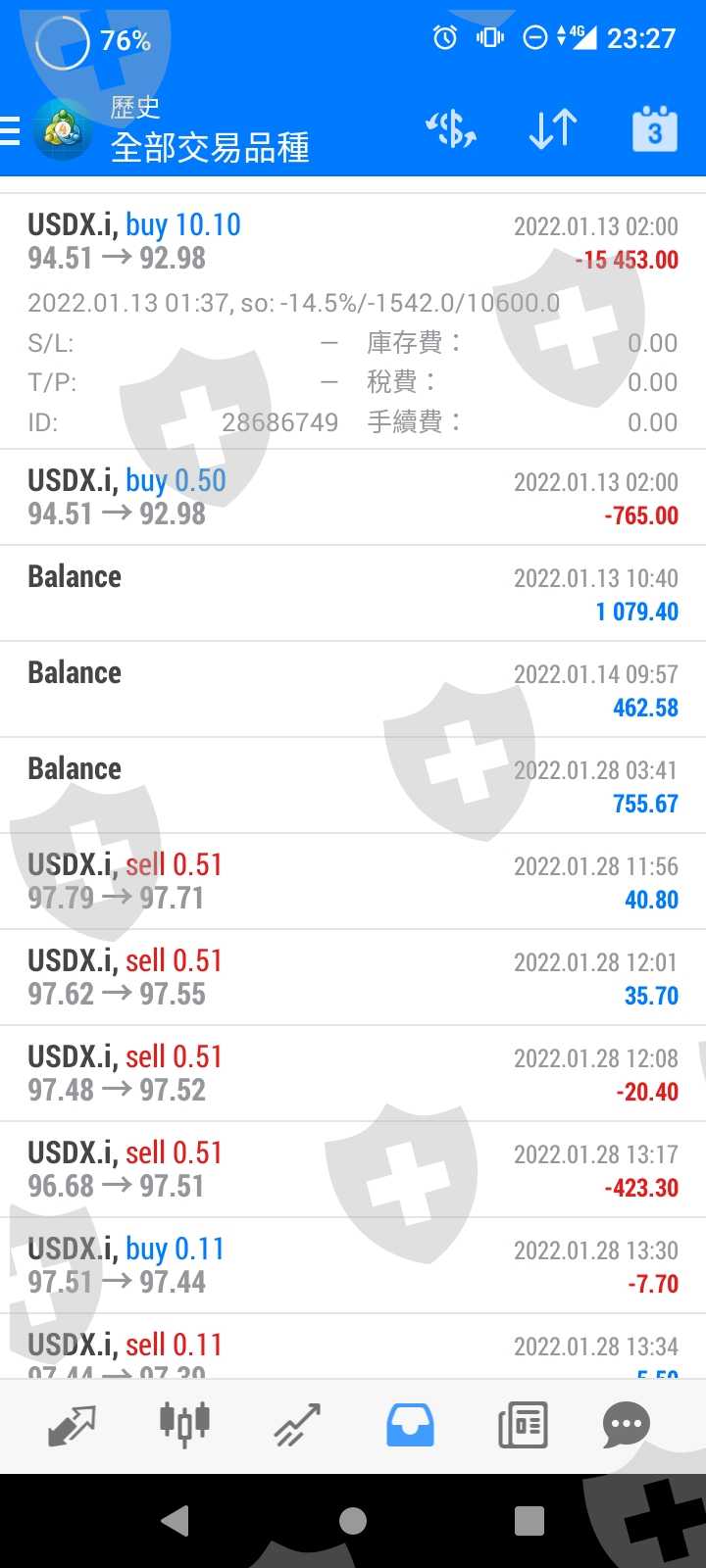Expand the Balance entry of 755.67
This screenshot has width=706, height=1568.
(x=353, y=785)
